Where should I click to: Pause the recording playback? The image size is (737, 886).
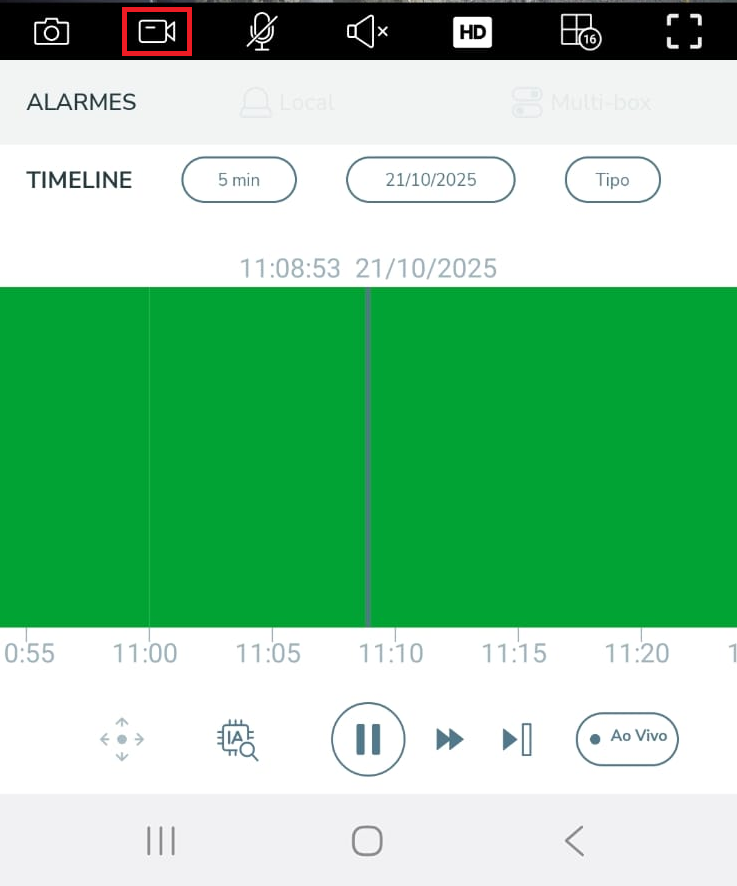point(368,739)
